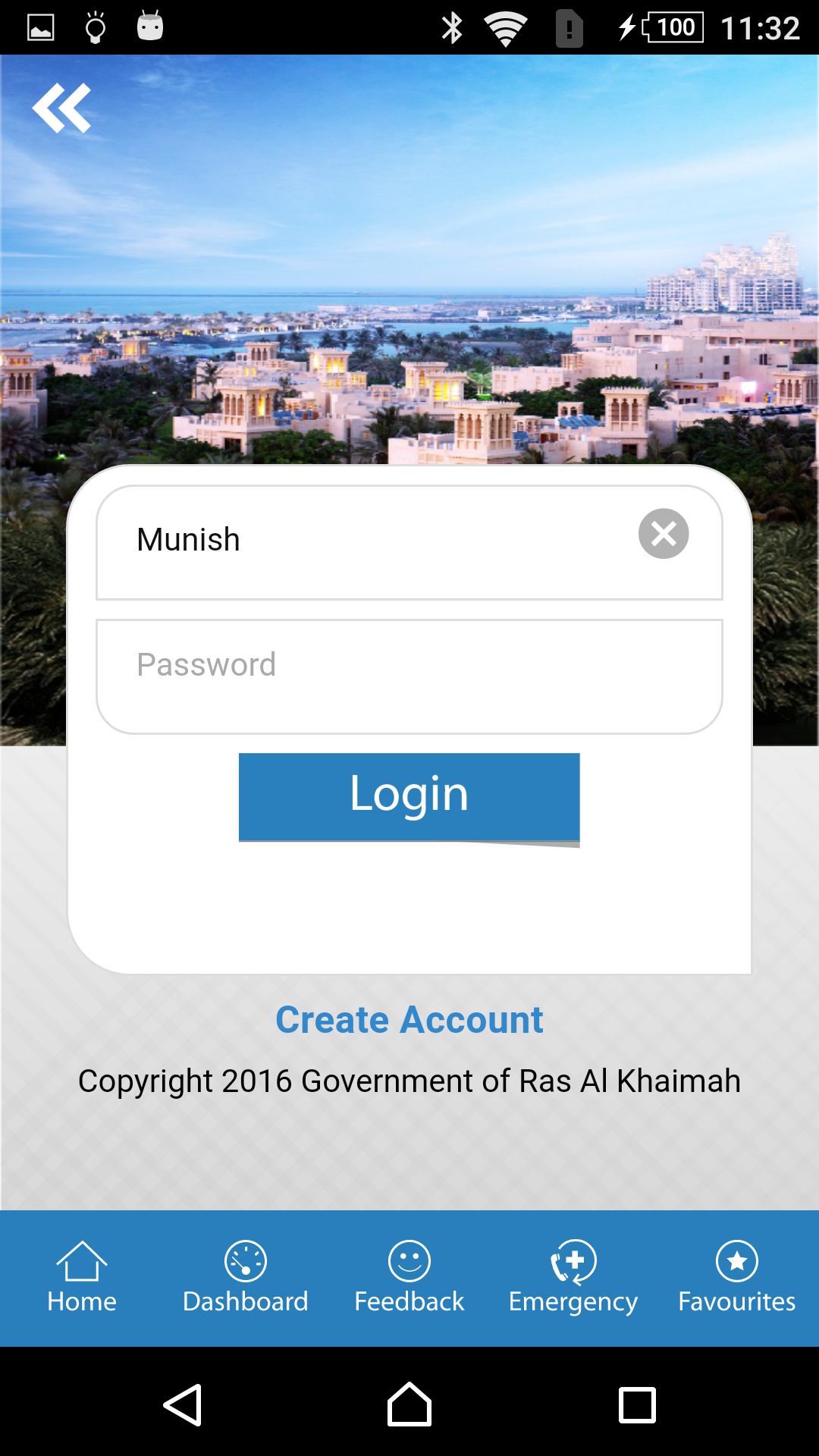Open the Create Account link
Screen dimensions: 819x1456
click(x=409, y=1019)
